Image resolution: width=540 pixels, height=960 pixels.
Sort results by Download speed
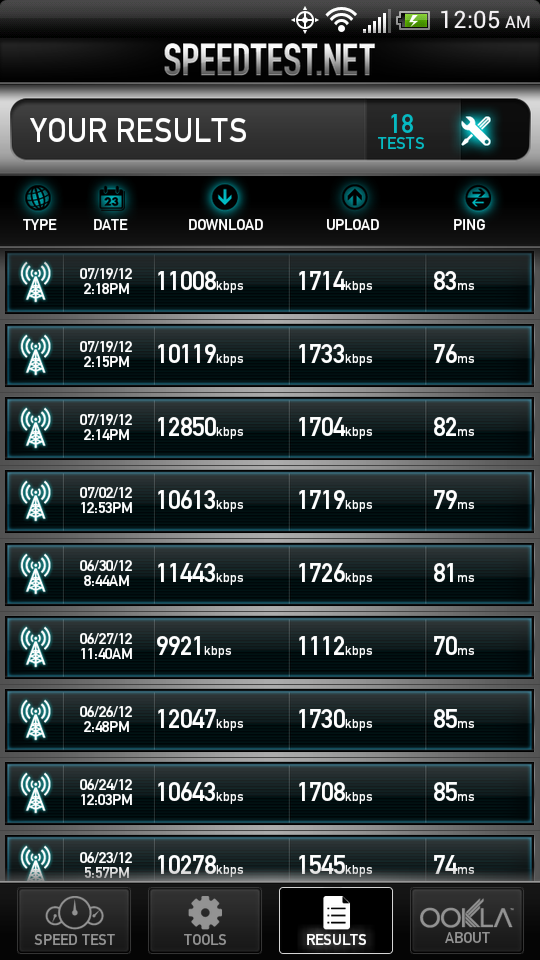click(x=225, y=209)
